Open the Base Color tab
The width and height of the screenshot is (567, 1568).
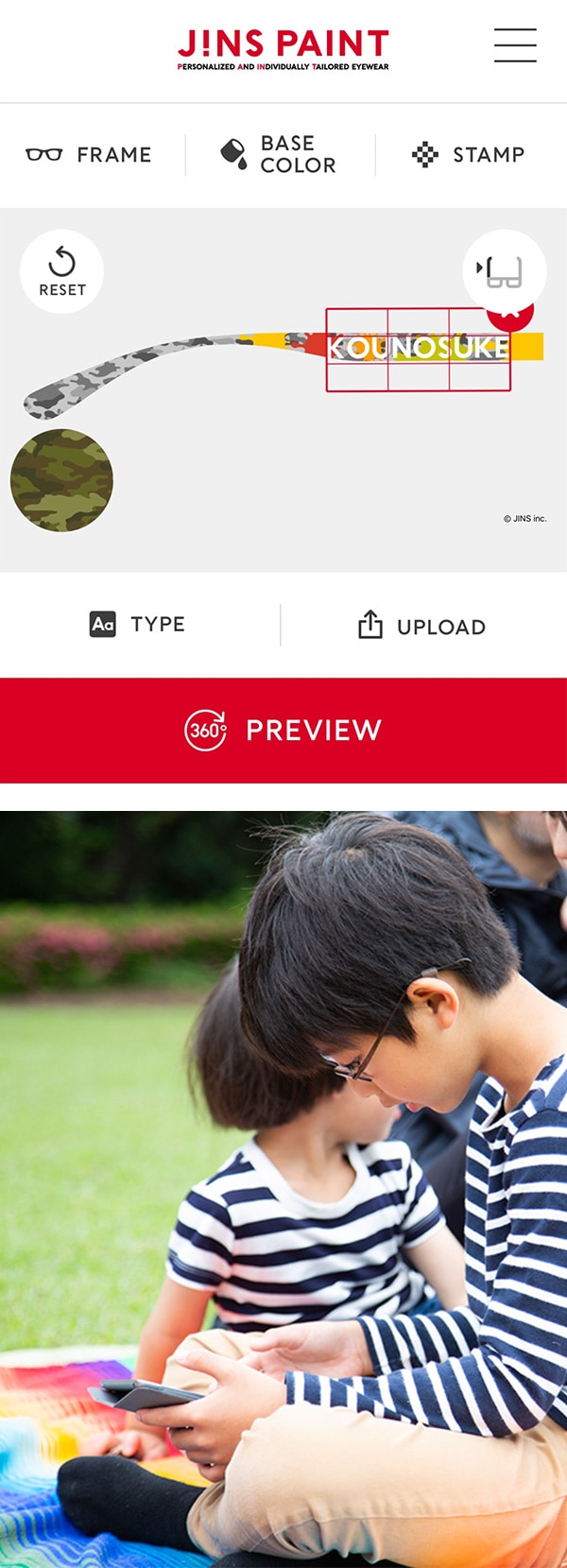click(280, 154)
